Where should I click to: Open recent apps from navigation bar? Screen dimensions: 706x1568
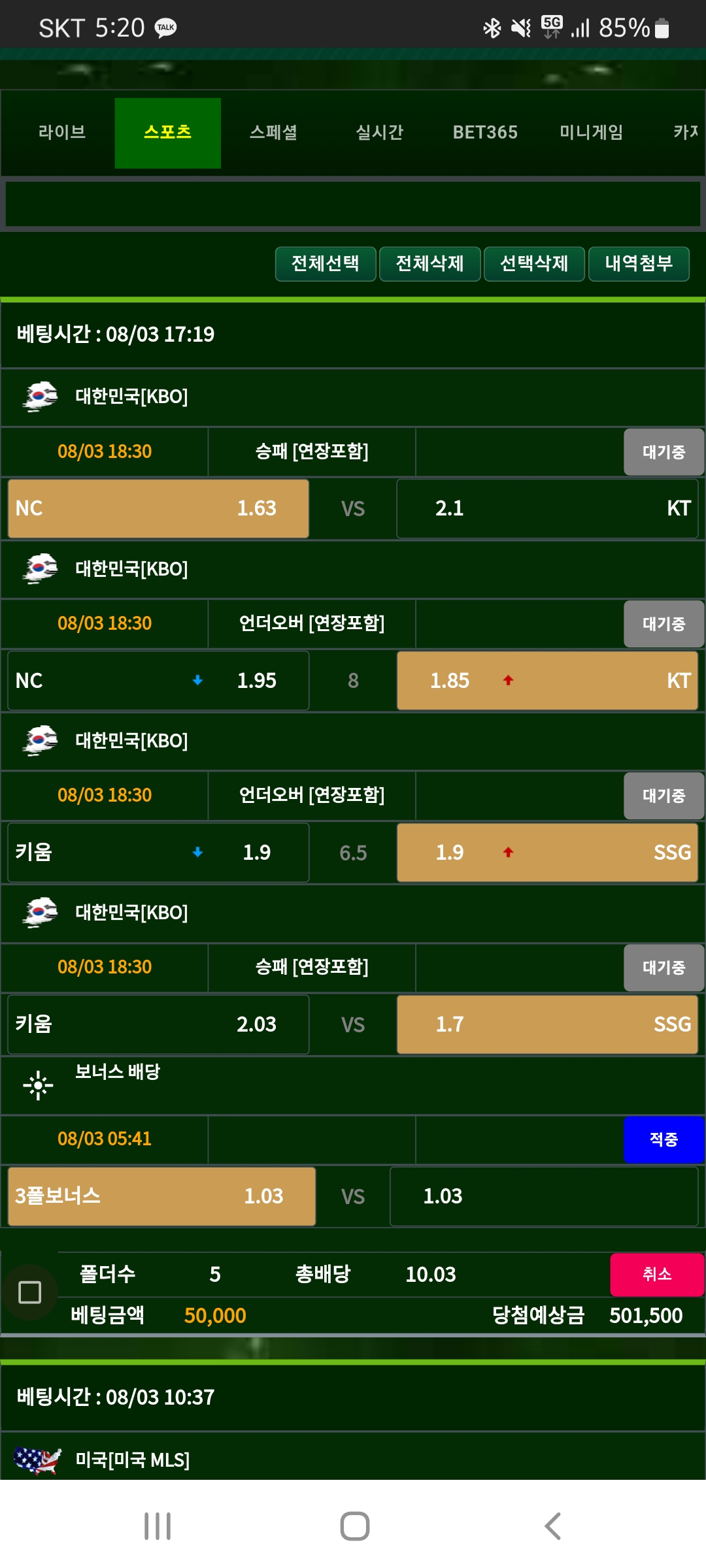(x=158, y=1526)
